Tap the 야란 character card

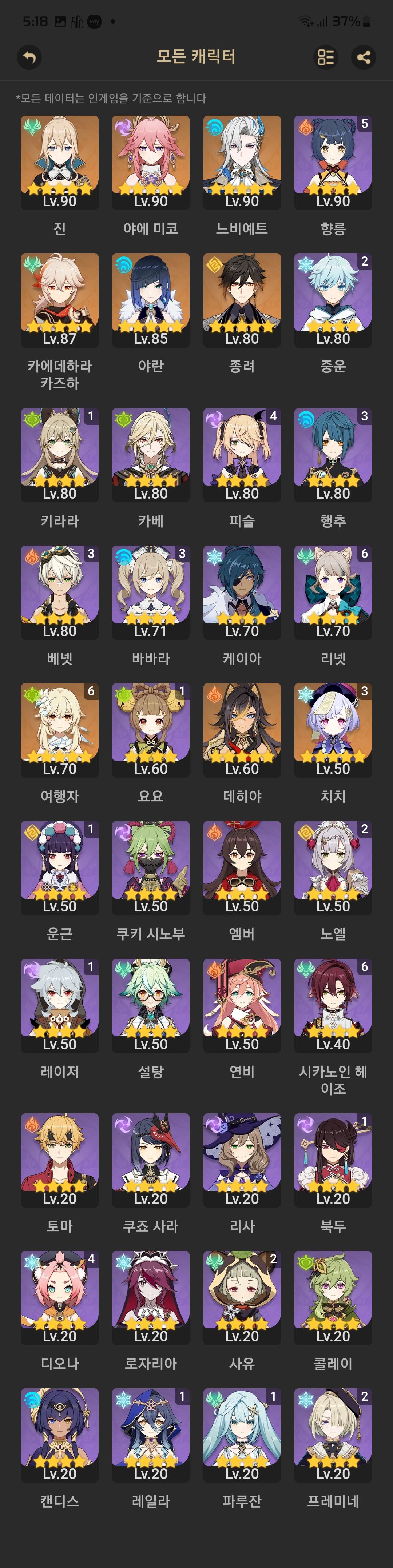pyautogui.click(x=151, y=299)
